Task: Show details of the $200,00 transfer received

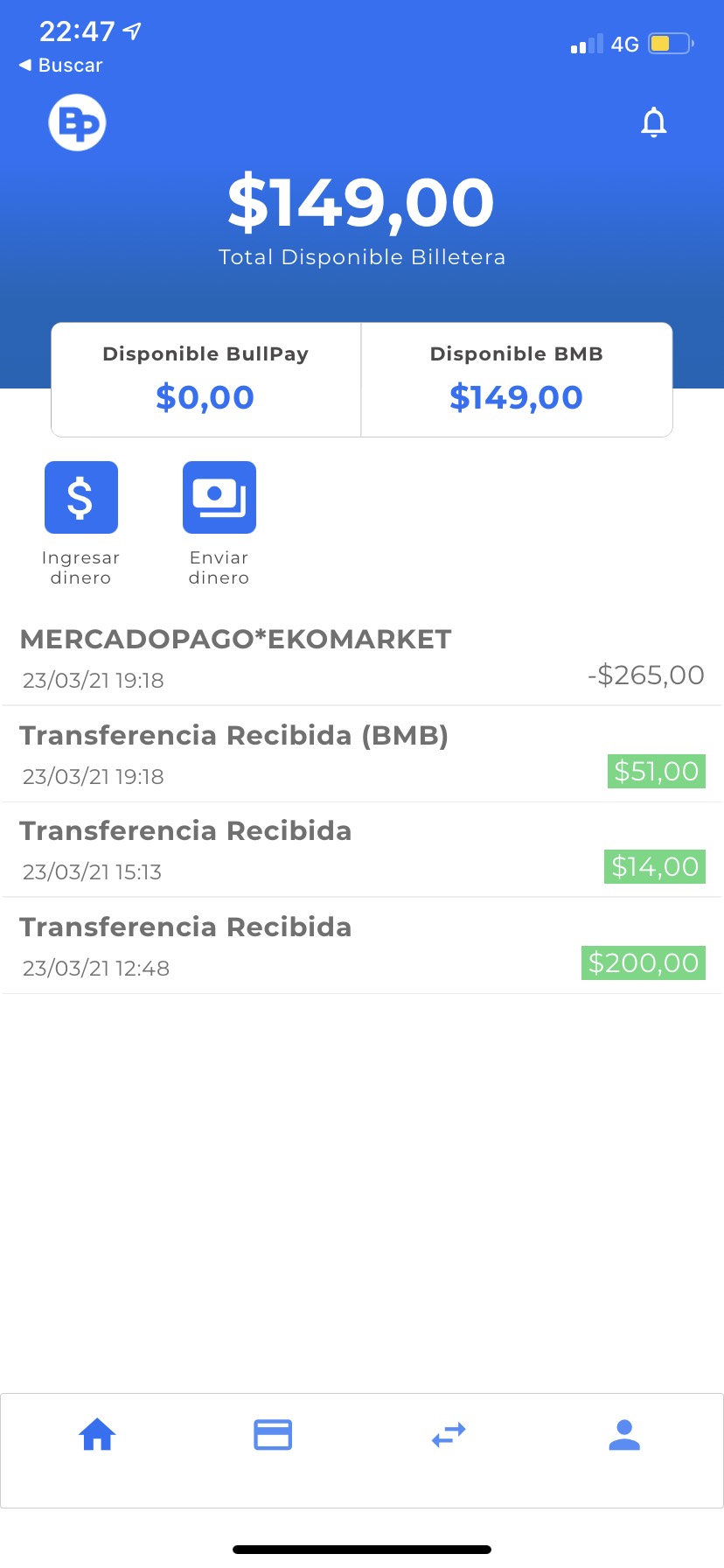Action: click(361, 946)
